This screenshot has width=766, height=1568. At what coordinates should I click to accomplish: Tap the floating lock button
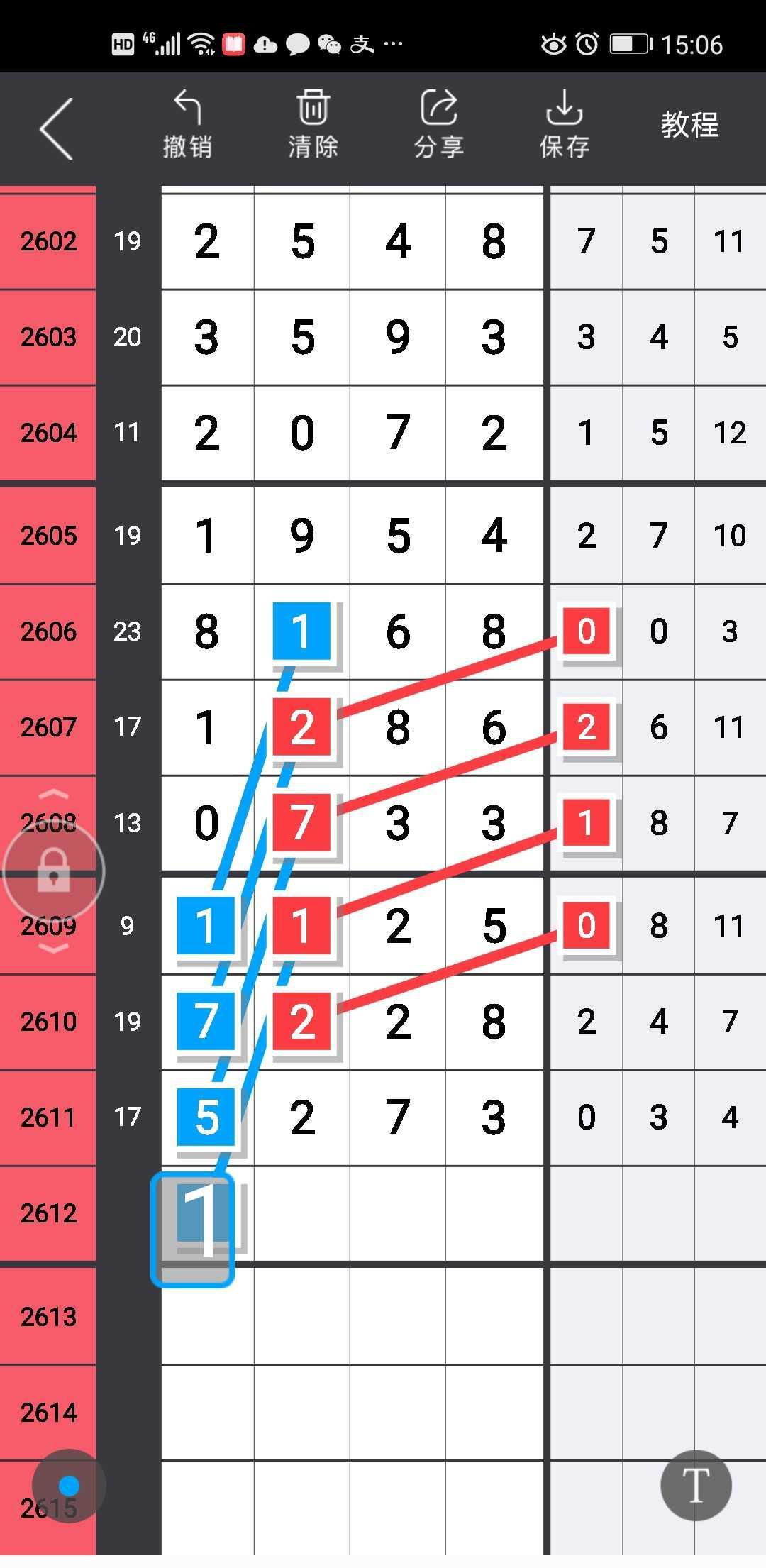[54, 871]
